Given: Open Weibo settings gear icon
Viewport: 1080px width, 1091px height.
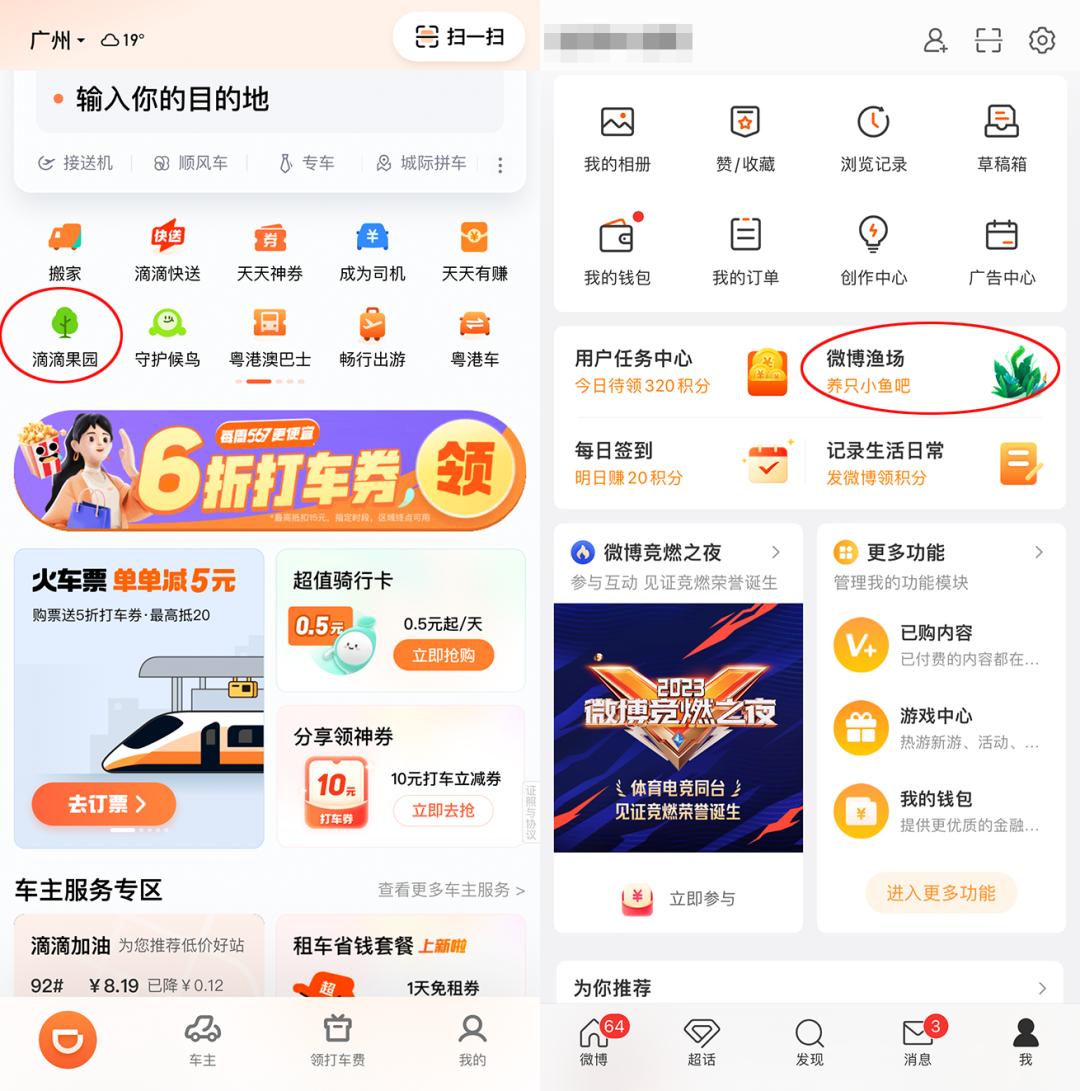Looking at the screenshot, I should tap(1042, 40).
